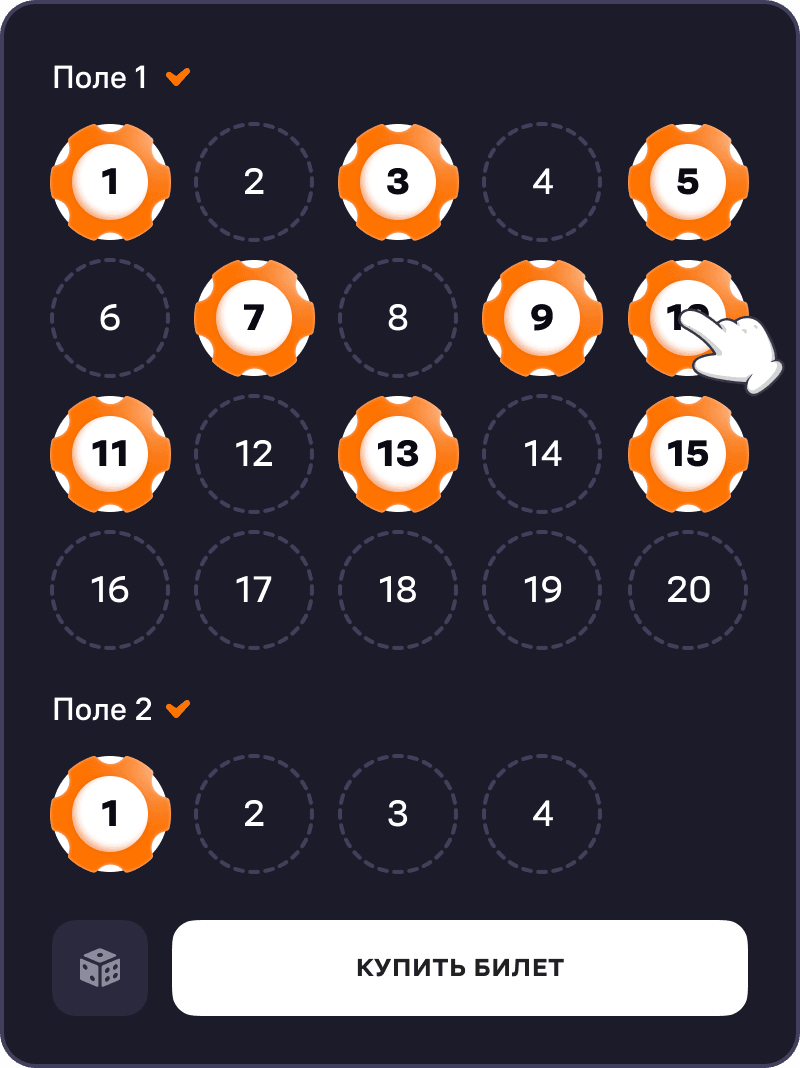This screenshot has width=800, height=1068.
Task: Select number 2 in Поле 1
Action: tap(254, 182)
